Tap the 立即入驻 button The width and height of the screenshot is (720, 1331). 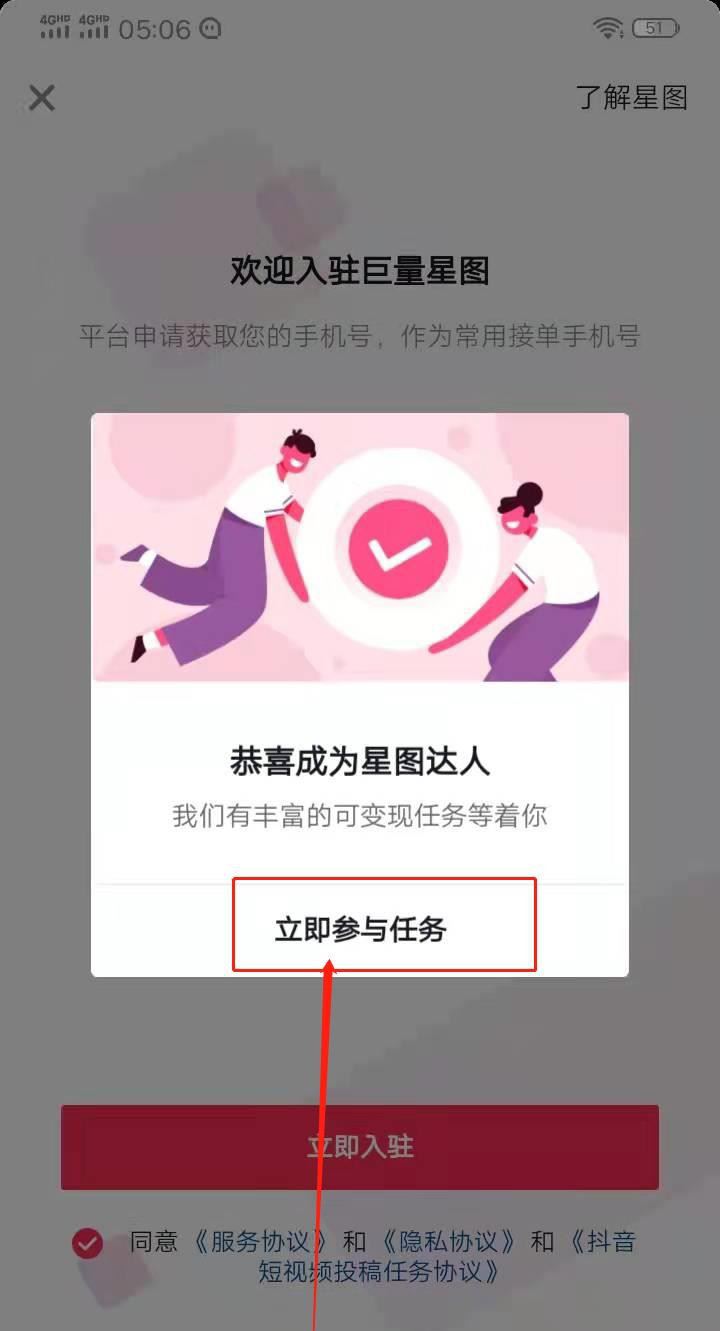(360, 1147)
